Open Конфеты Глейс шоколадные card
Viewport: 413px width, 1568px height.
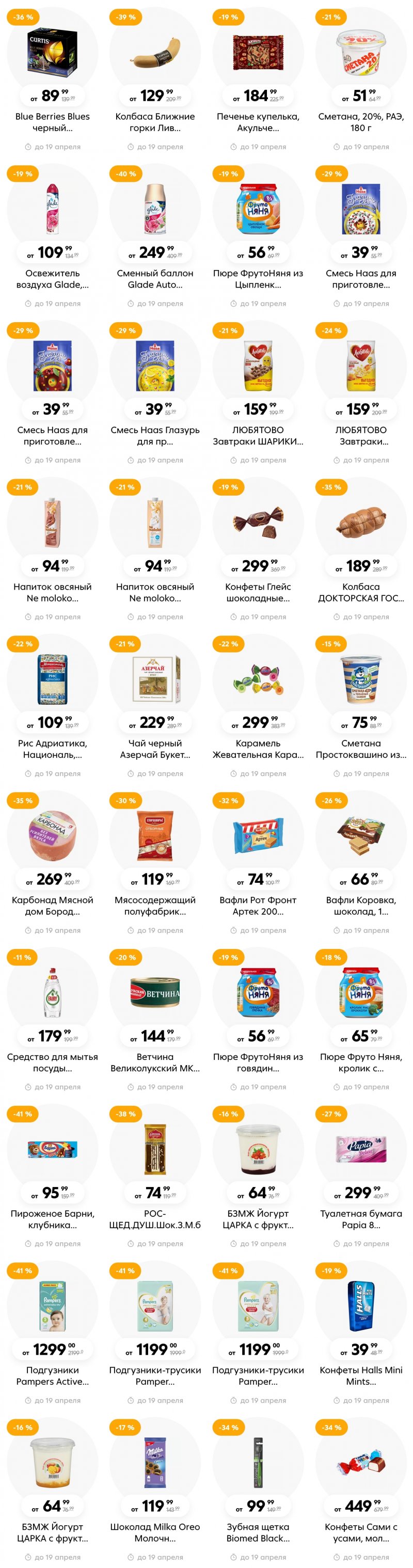coord(258,525)
